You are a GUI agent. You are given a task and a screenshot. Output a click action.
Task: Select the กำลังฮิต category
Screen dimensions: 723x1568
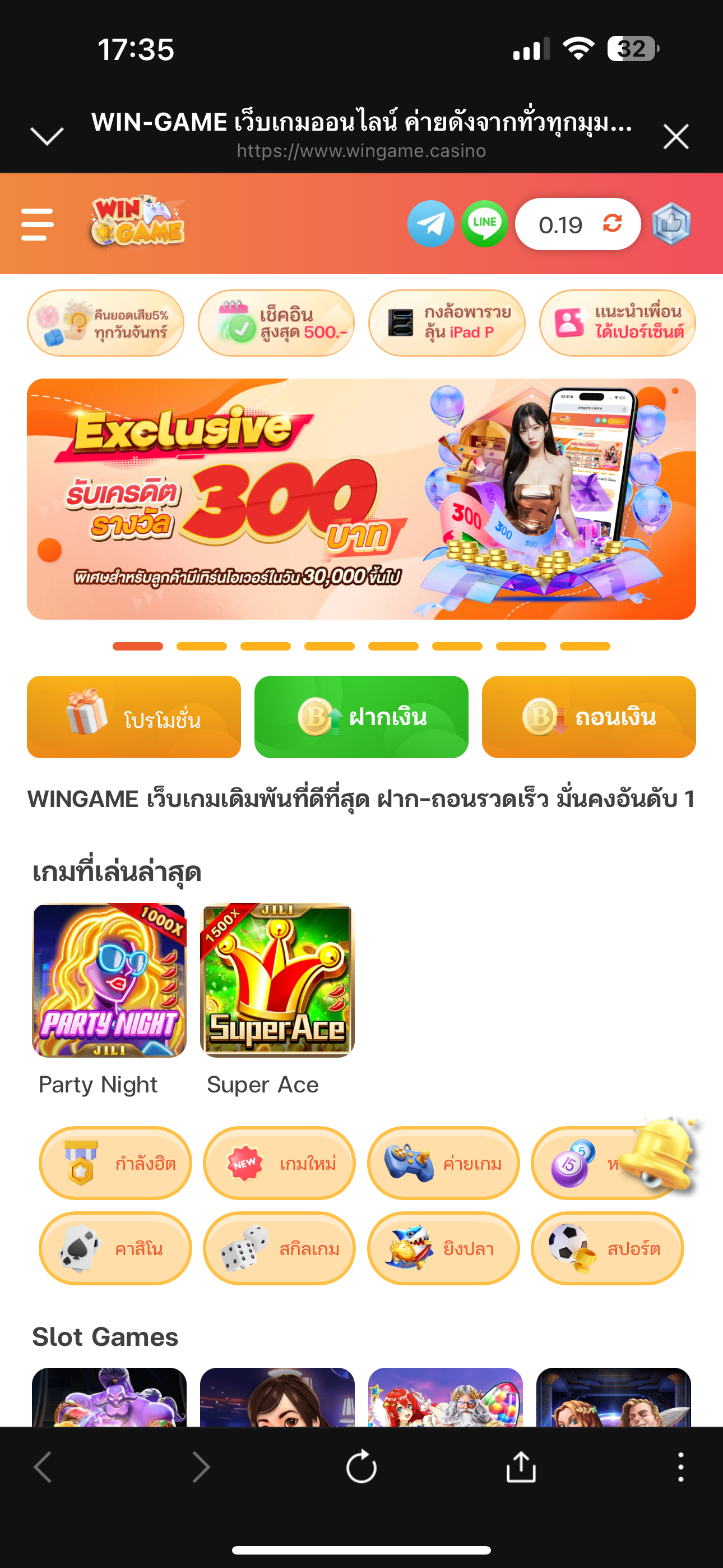[115, 1163]
